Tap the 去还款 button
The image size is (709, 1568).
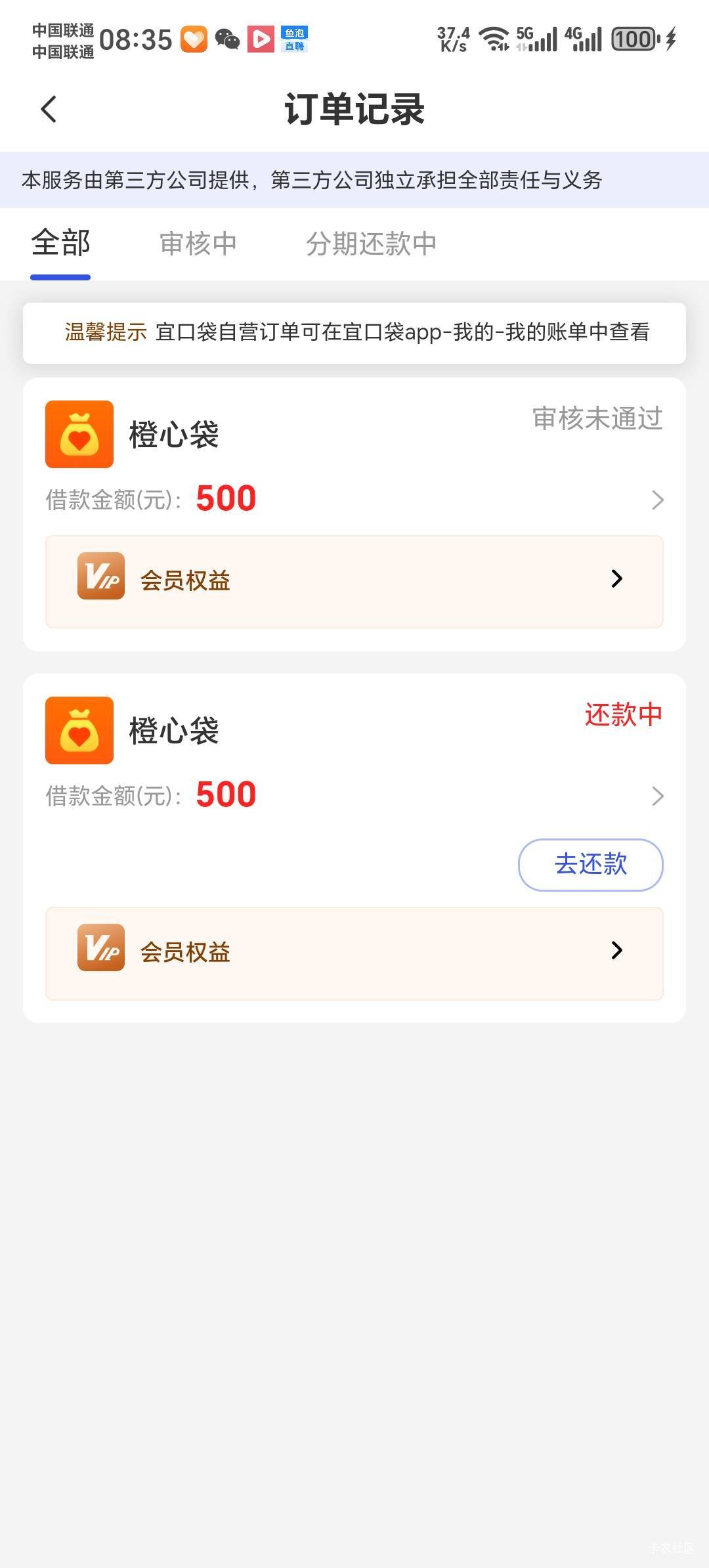pyautogui.click(x=590, y=864)
